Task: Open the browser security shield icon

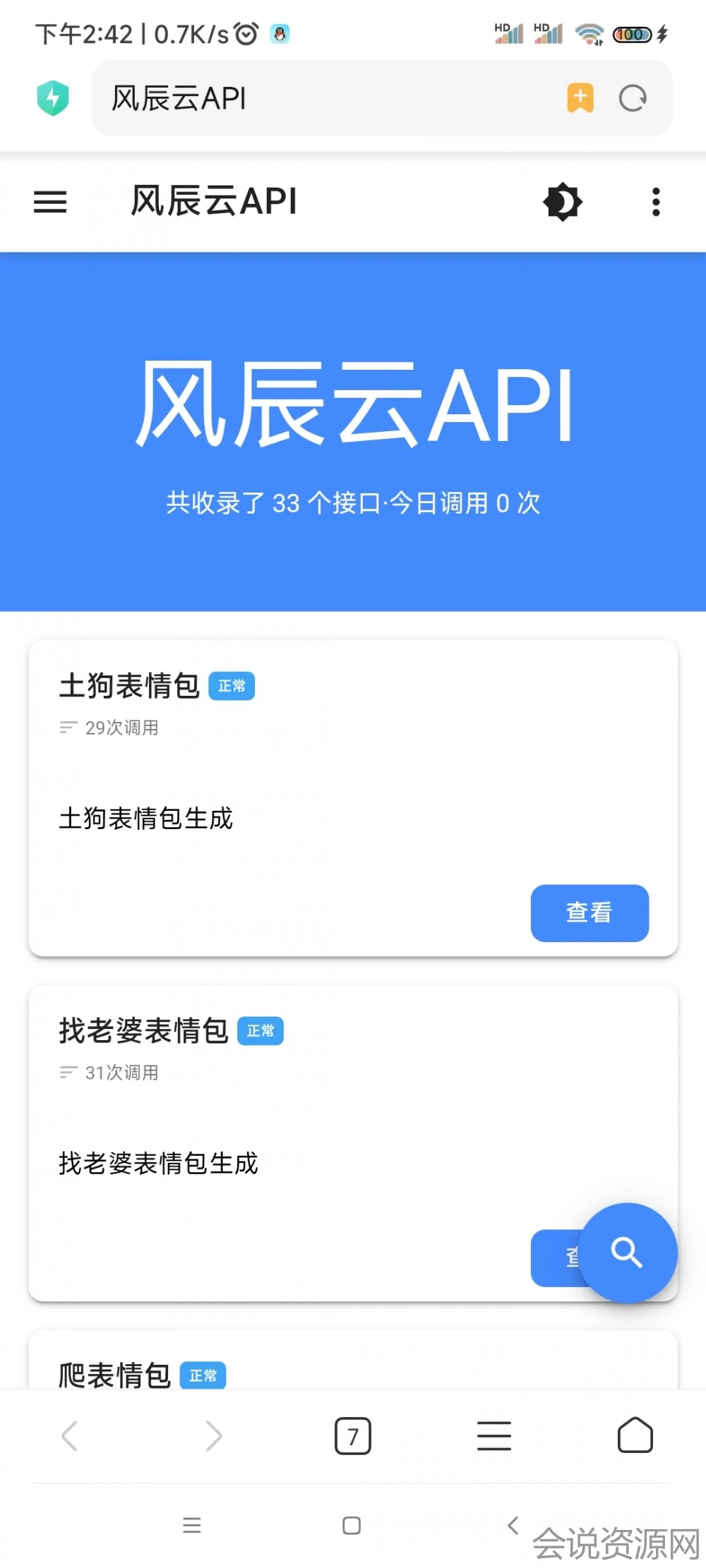Action: 53,98
